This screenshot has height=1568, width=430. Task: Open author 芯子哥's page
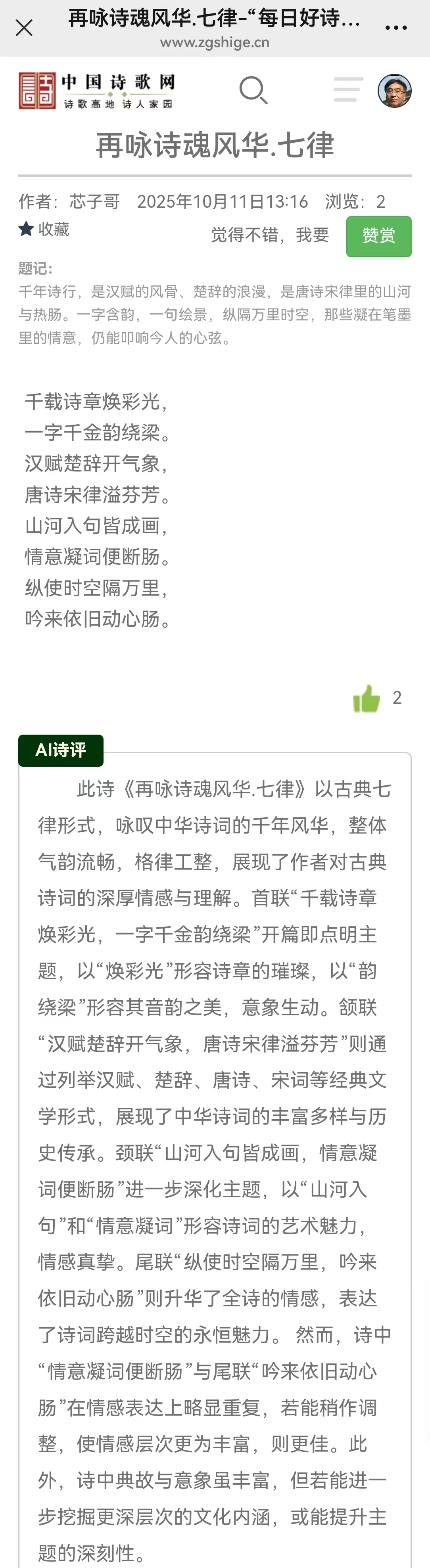[94, 201]
